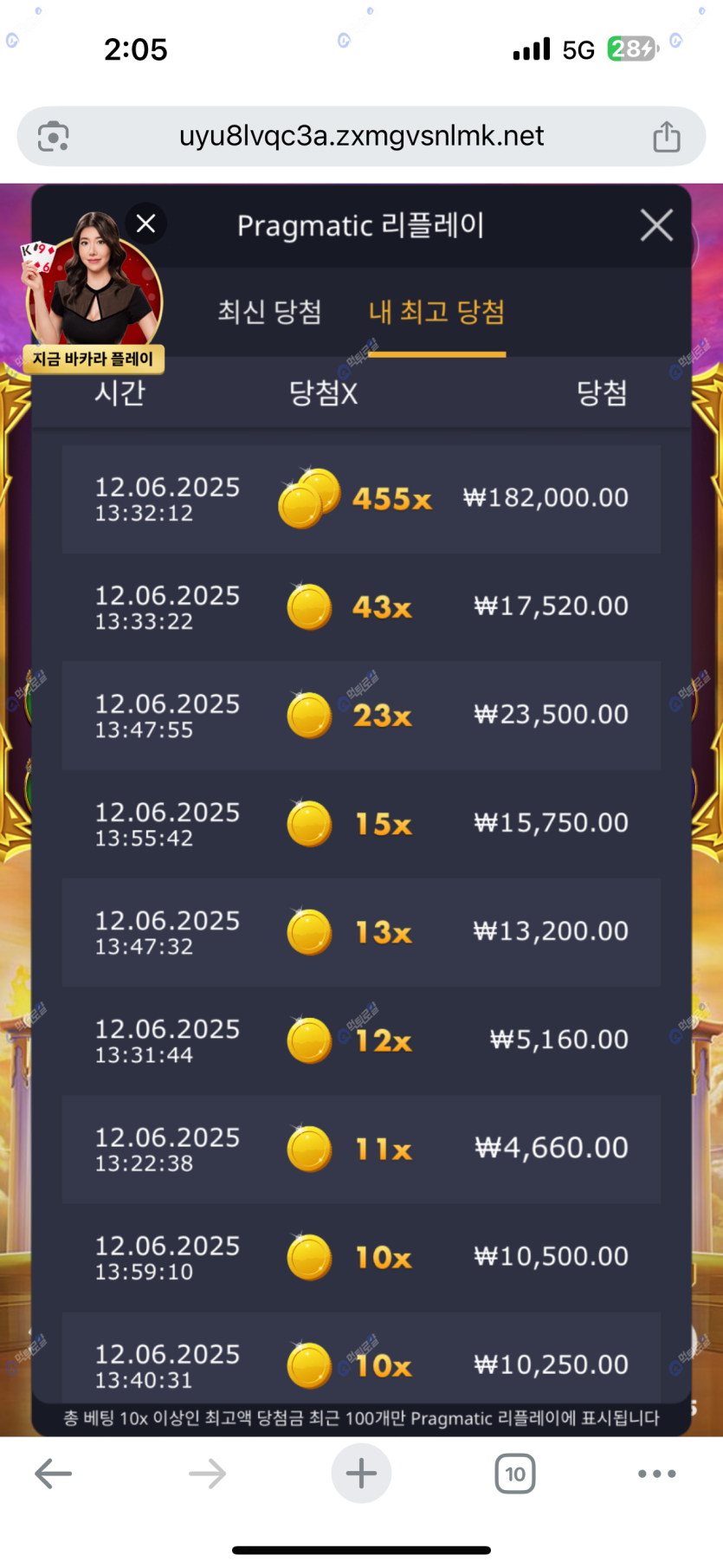Screen dimensions: 723x1568
Task: Open the camera scan icon in address bar
Action: point(54,137)
